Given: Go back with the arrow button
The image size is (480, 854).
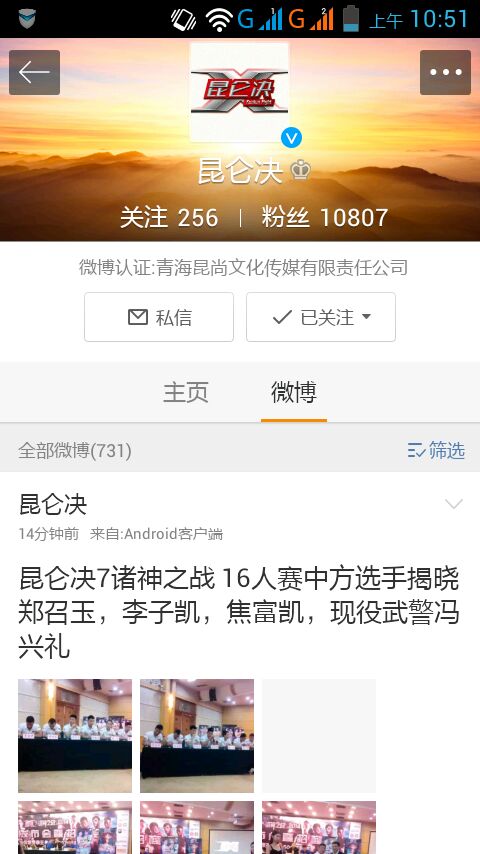Looking at the screenshot, I should (34, 72).
